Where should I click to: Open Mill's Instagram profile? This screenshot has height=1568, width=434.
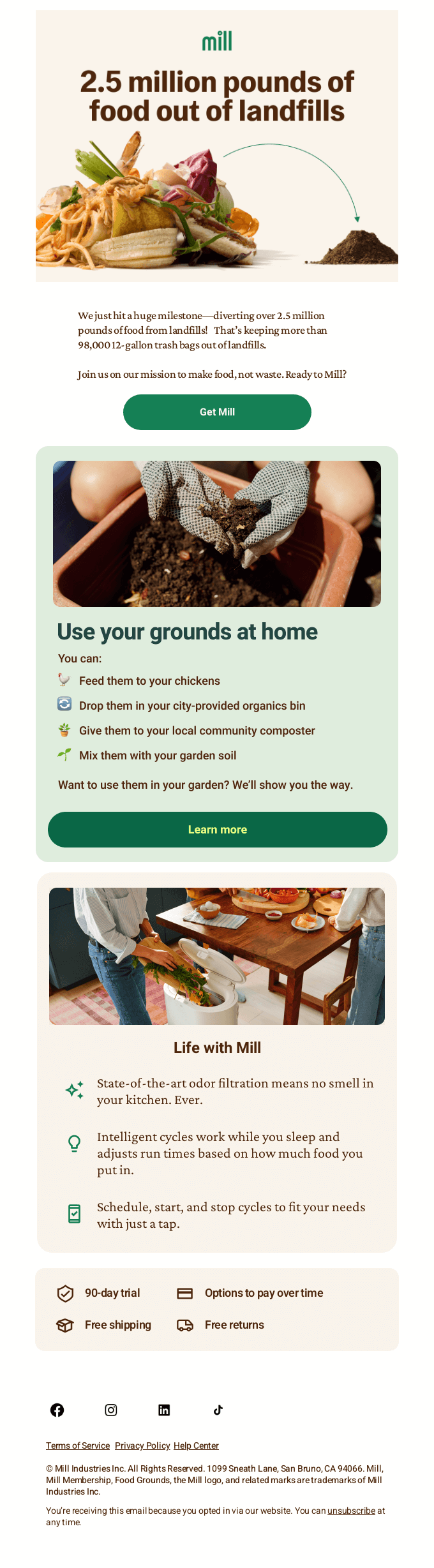click(x=111, y=1410)
